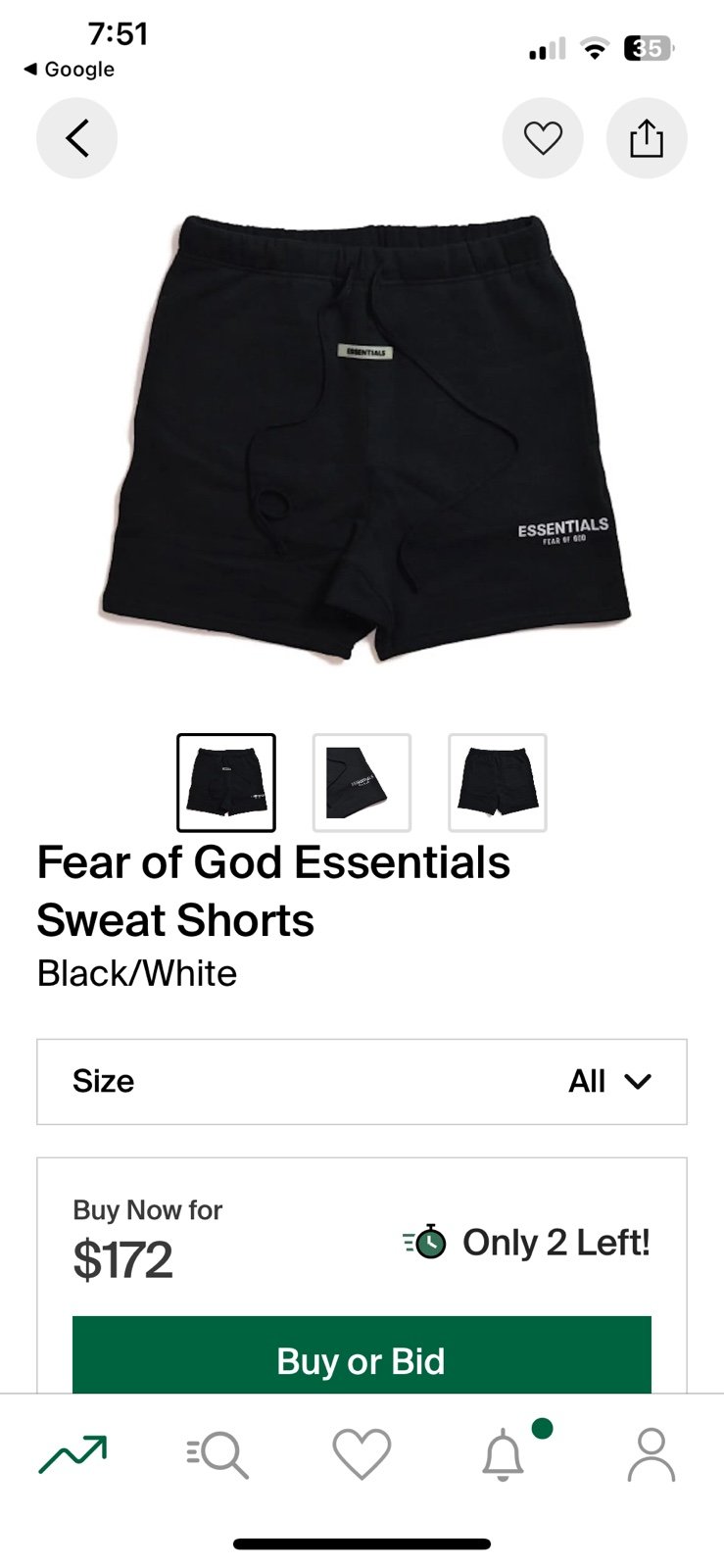Image resolution: width=724 pixels, height=1568 pixels.
Task: Go to the account profile tab
Action: click(652, 1454)
